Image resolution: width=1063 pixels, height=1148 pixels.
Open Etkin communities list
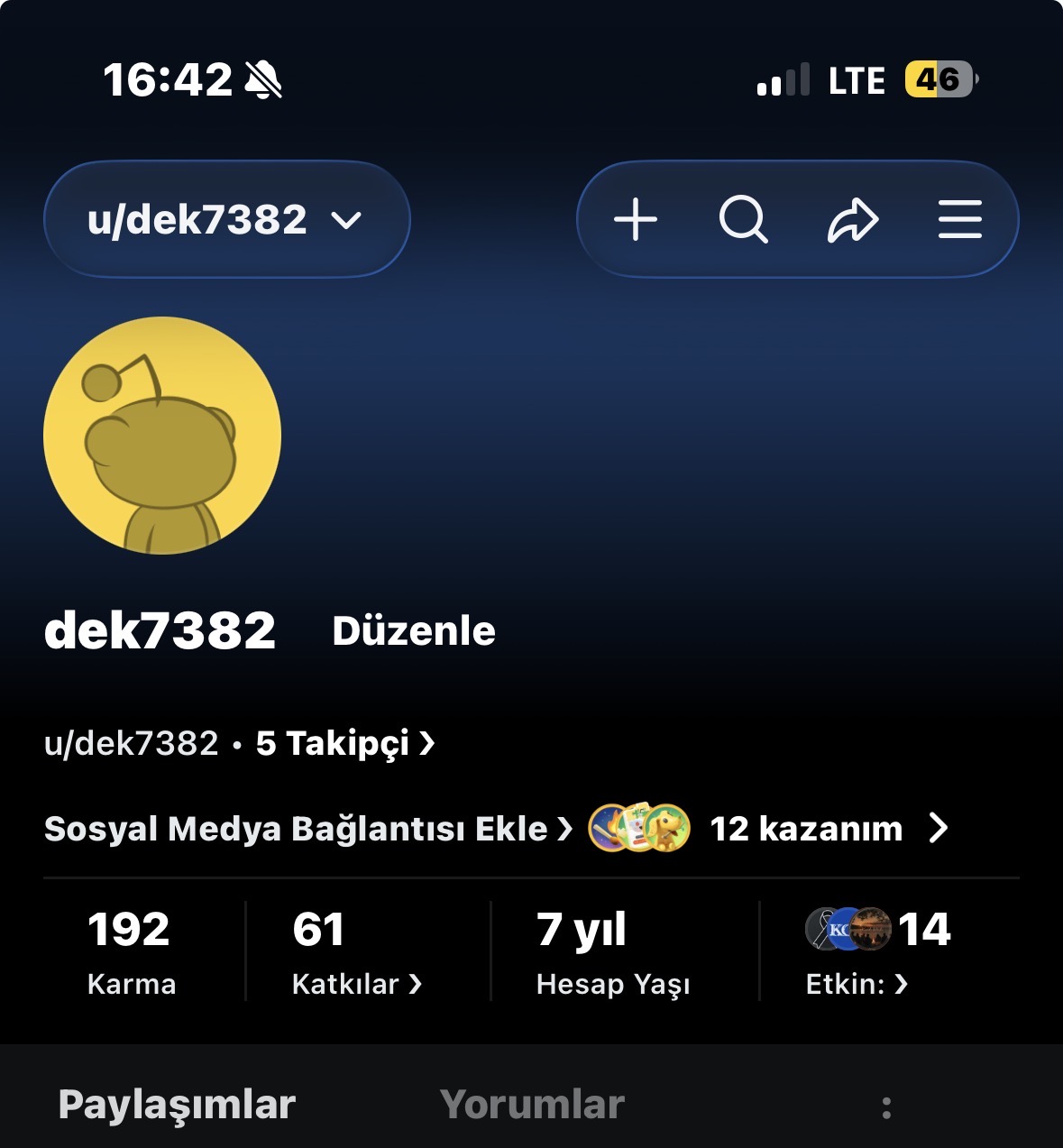(x=876, y=954)
